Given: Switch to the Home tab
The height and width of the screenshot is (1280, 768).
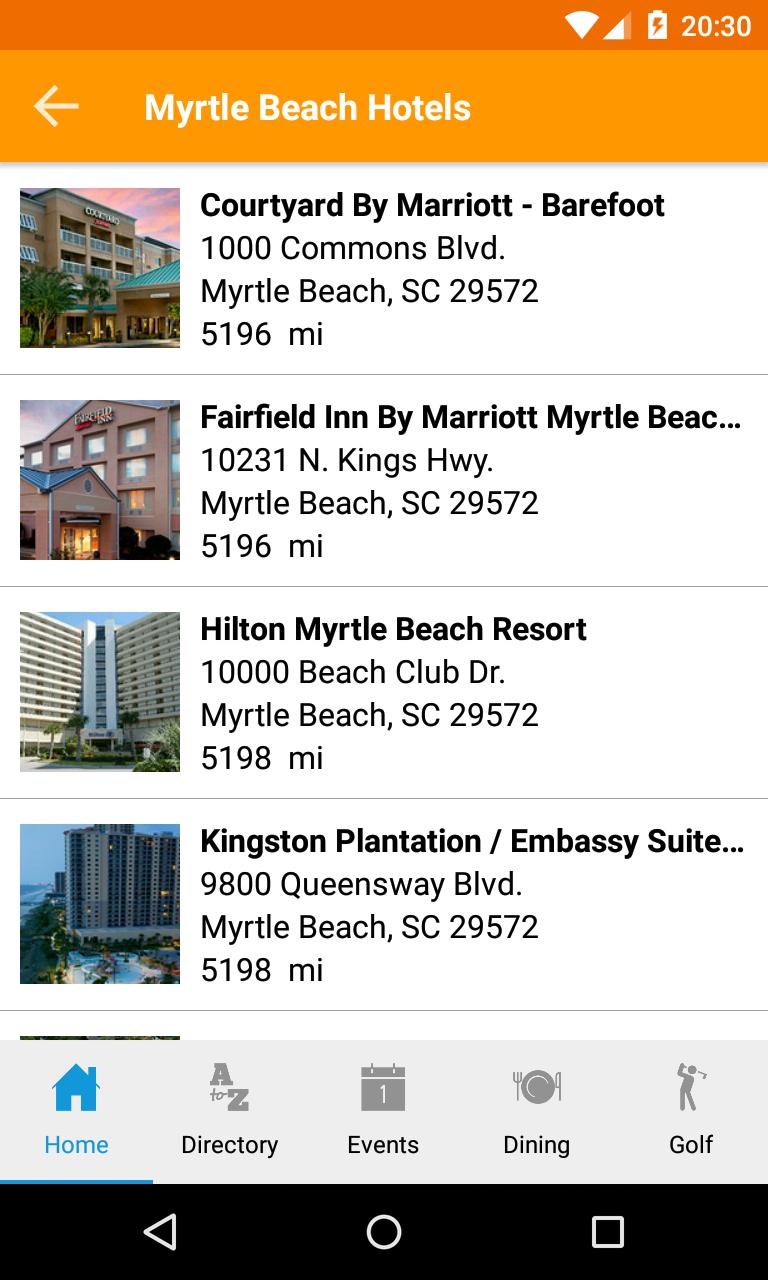Looking at the screenshot, I should tap(77, 1111).
